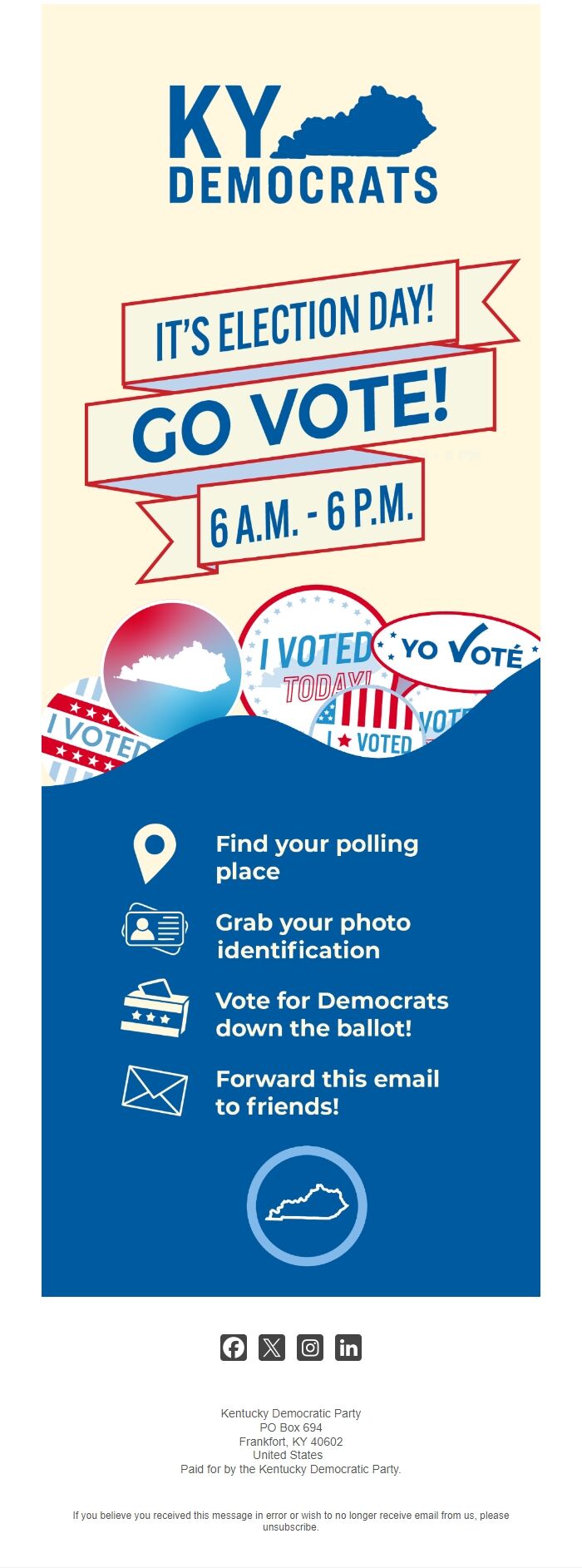Tap the unsubscribe link in footer
The height and width of the screenshot is (1568, 582).
[x=290, y=1527]
